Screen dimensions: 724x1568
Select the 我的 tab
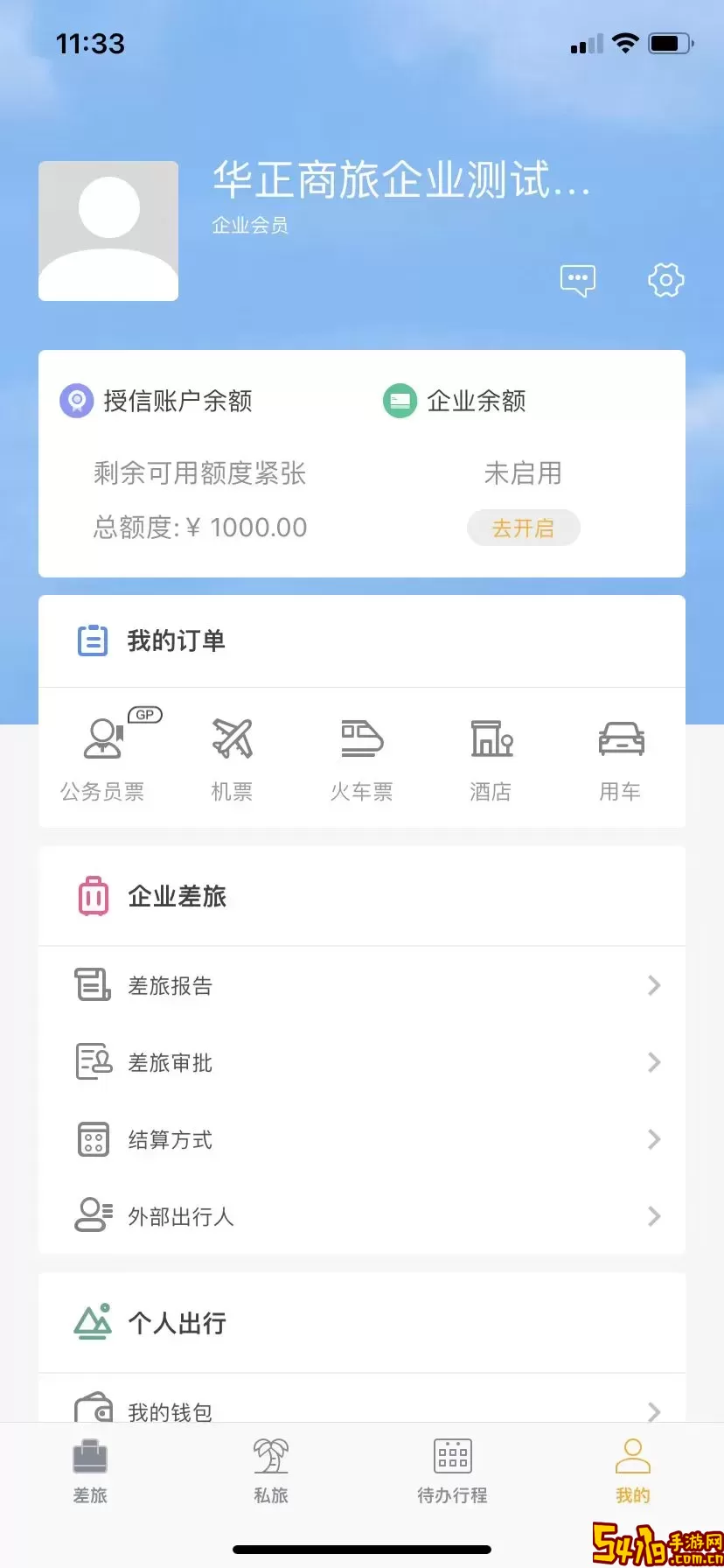(x=633, y=1472)
